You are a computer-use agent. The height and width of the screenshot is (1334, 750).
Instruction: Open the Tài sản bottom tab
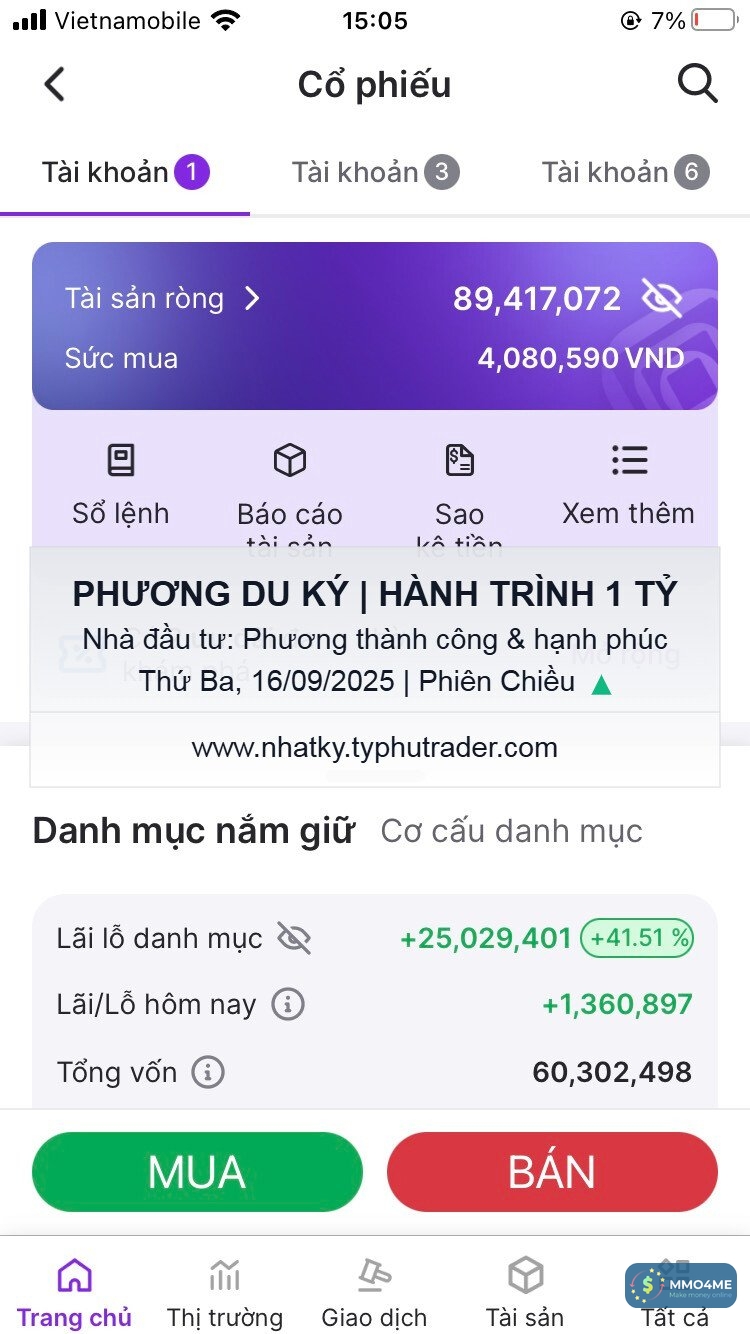(x=525, y=1292)
